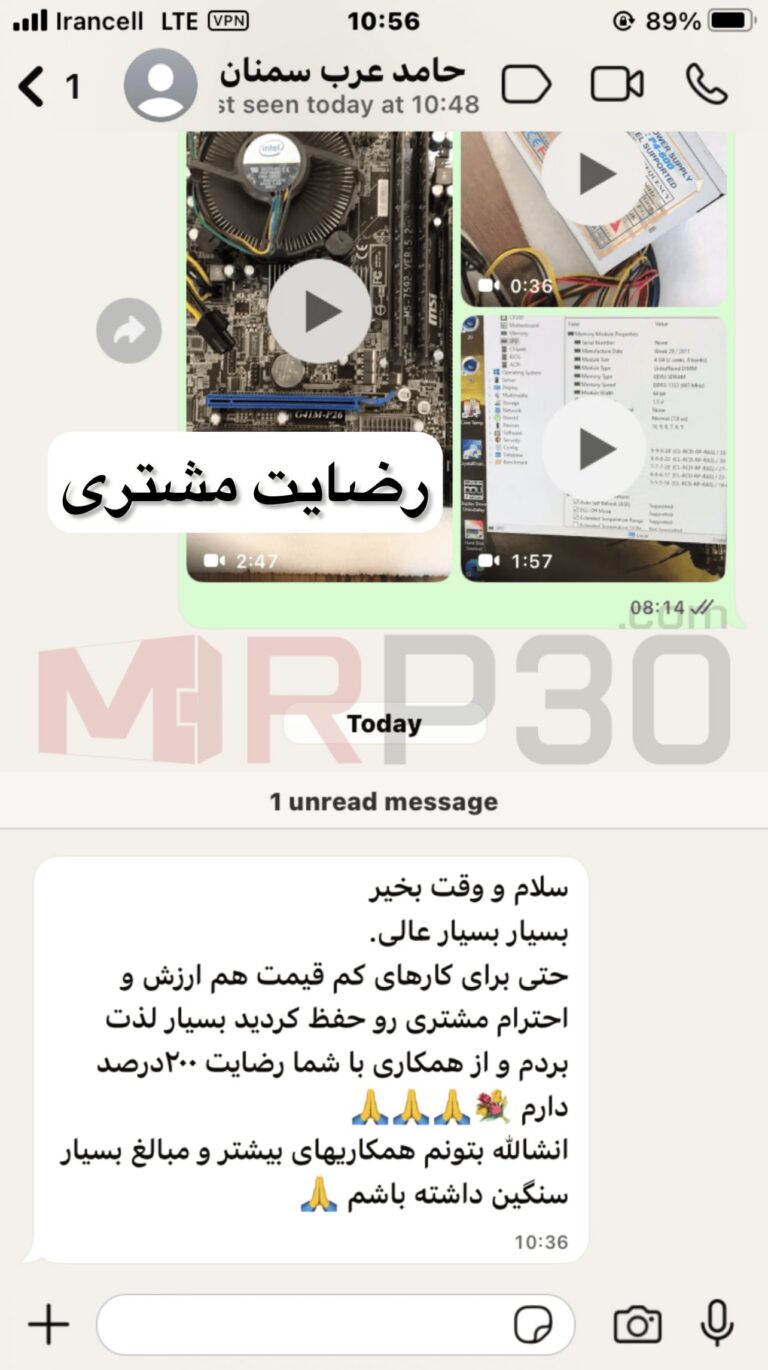Play the 0:36 power supply video

pyautogui.click(x=594, y=176)
